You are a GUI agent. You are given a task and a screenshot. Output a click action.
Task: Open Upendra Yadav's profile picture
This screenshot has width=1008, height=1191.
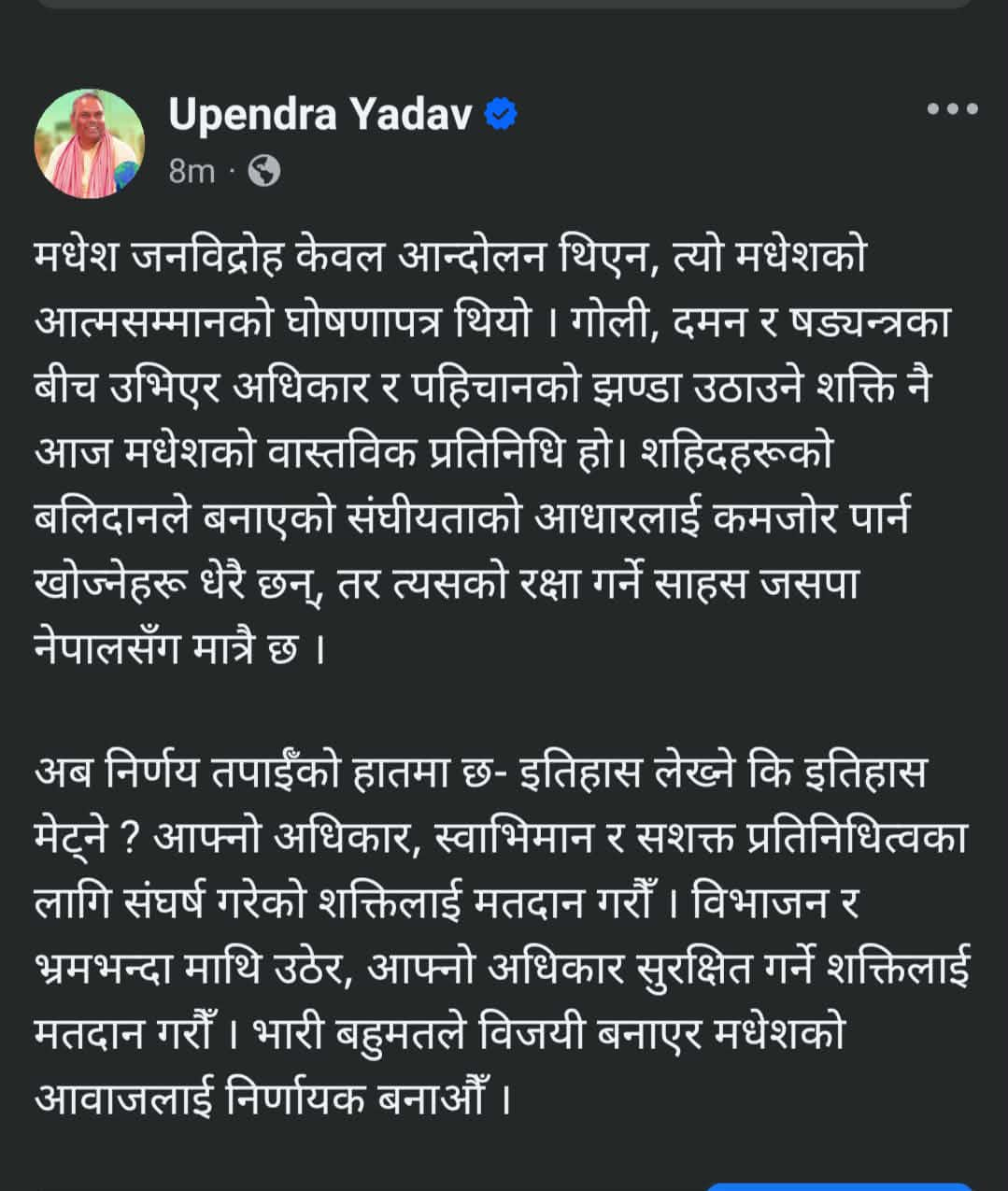(90, 144)
